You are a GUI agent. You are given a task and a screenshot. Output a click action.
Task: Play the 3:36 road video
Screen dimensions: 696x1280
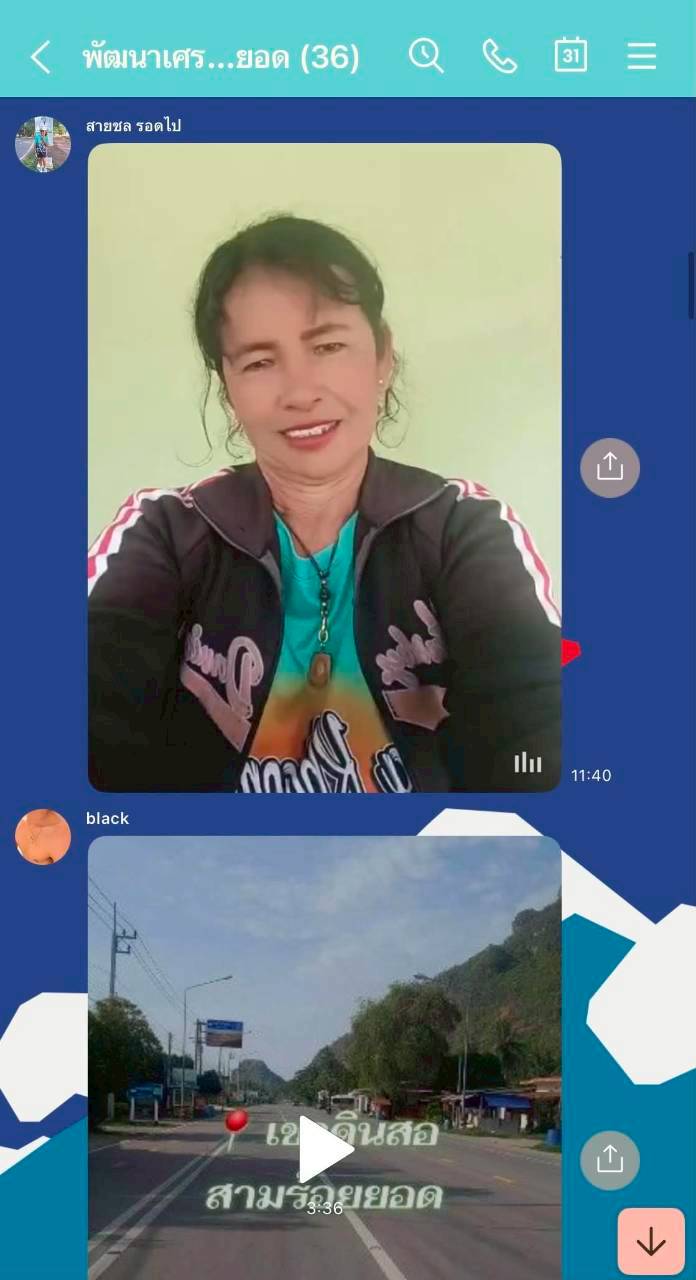(325, 1150)
